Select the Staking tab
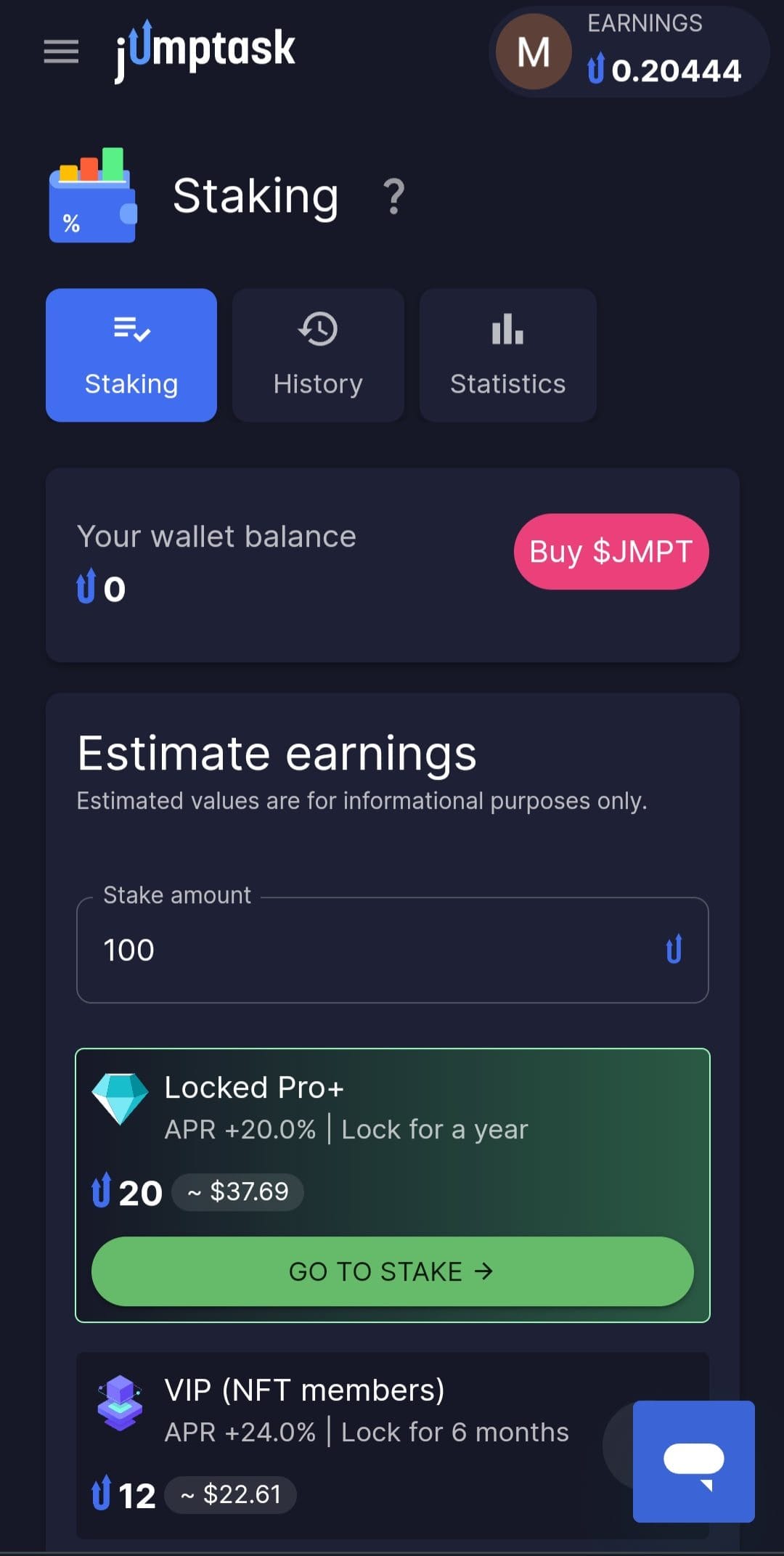 coord(131,355)
